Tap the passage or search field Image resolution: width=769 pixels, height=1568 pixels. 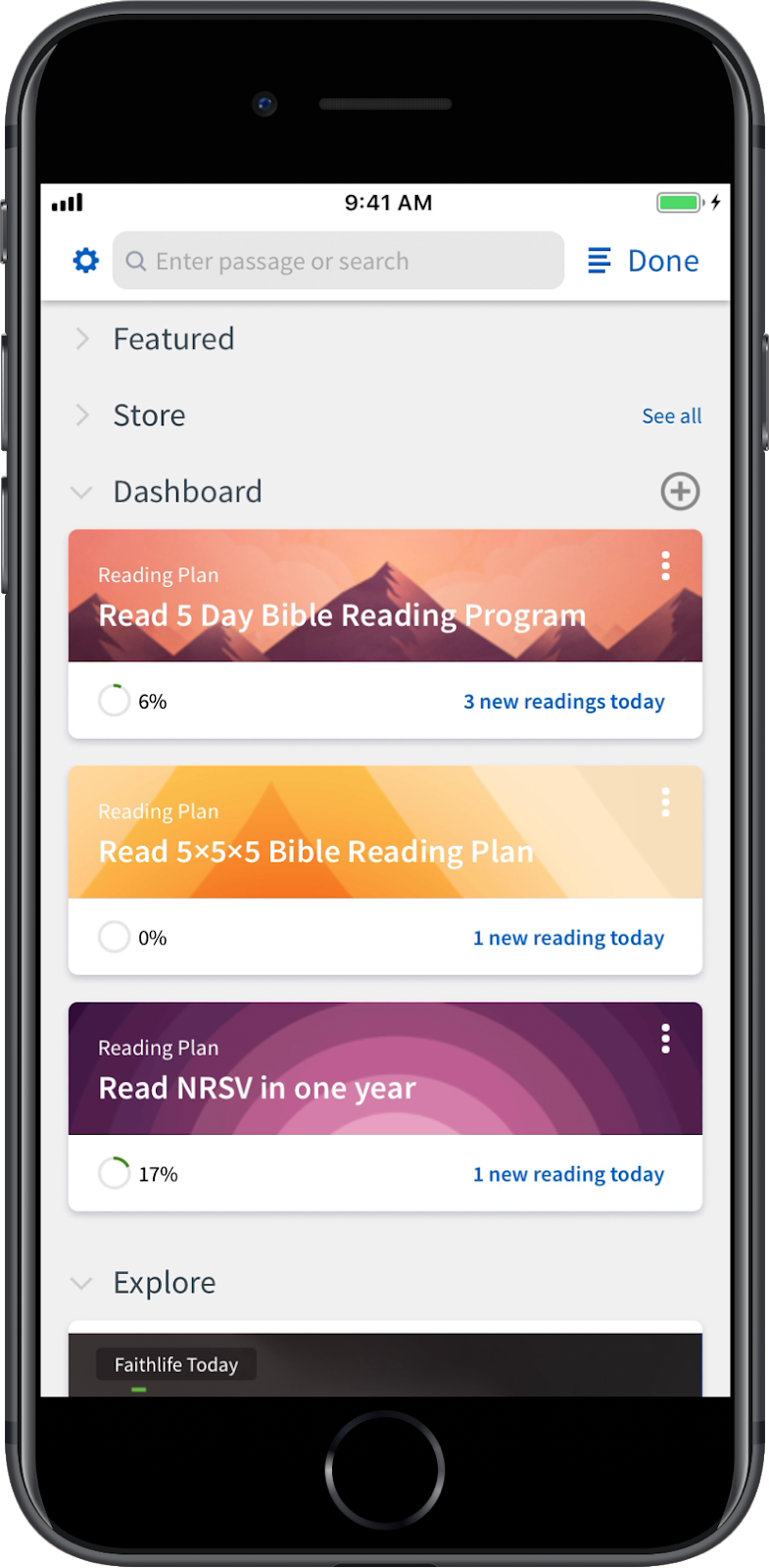pyautogui.click(x=338, y=261)
